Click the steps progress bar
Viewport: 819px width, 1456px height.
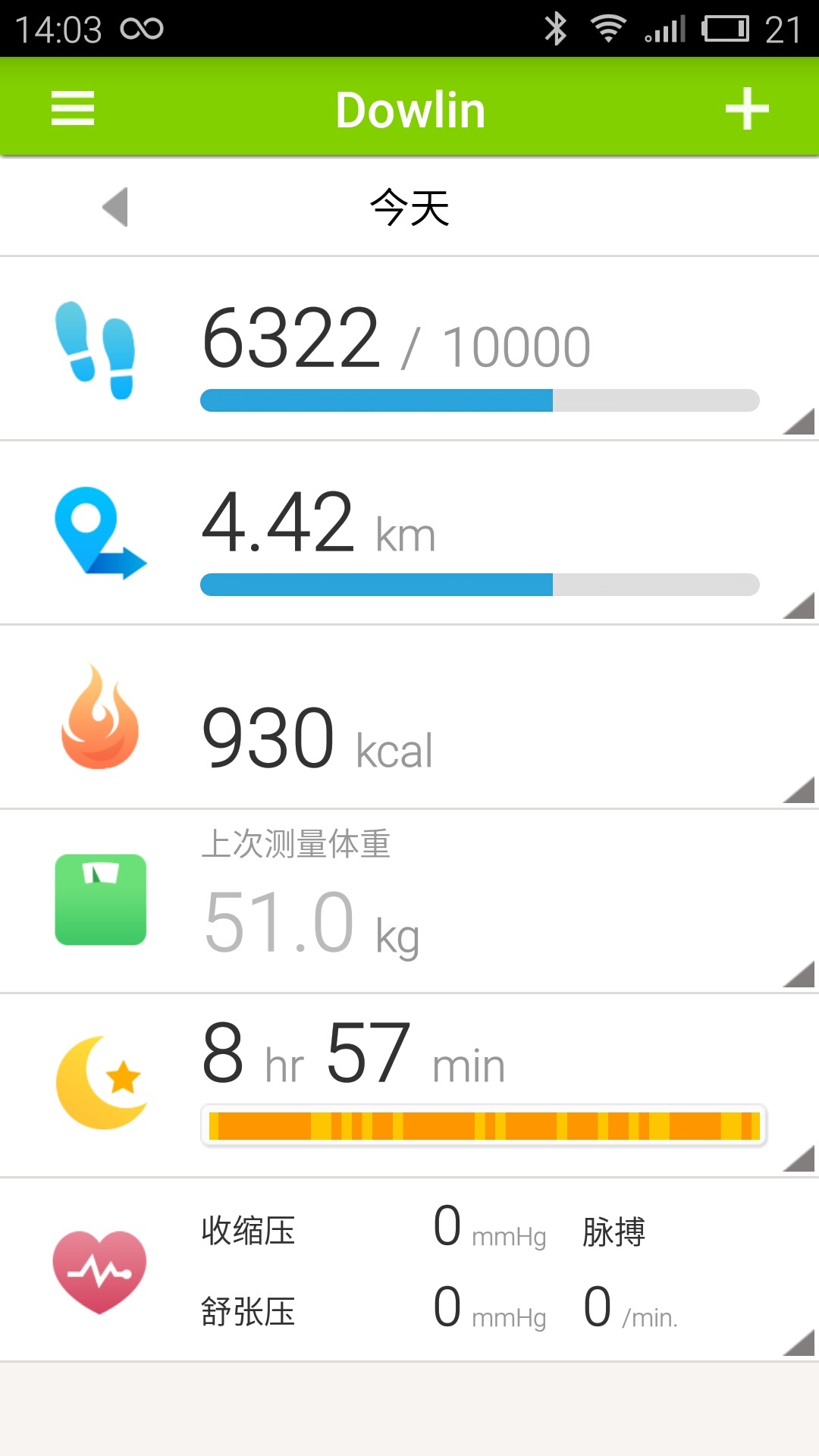[479, 397]
